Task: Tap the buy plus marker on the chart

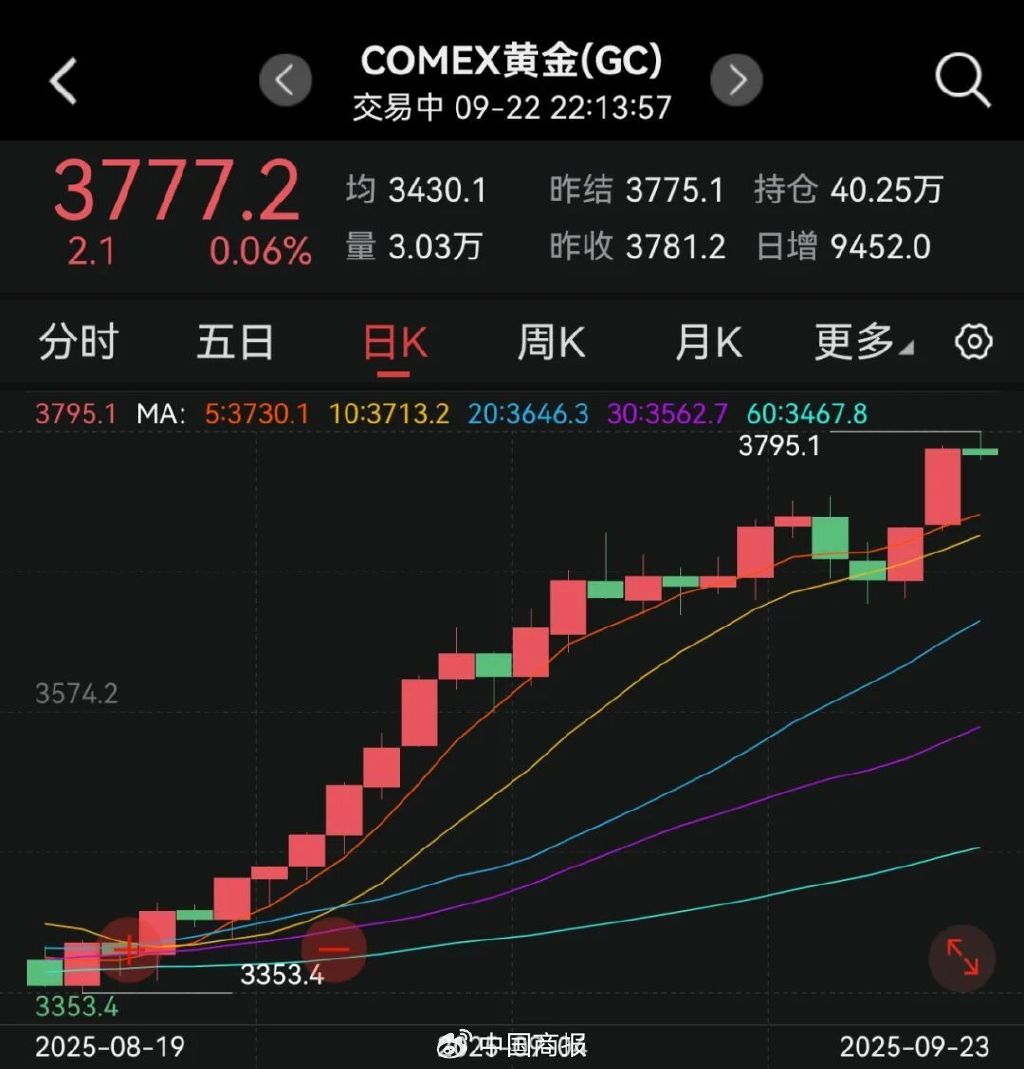Action: [131, 948]
